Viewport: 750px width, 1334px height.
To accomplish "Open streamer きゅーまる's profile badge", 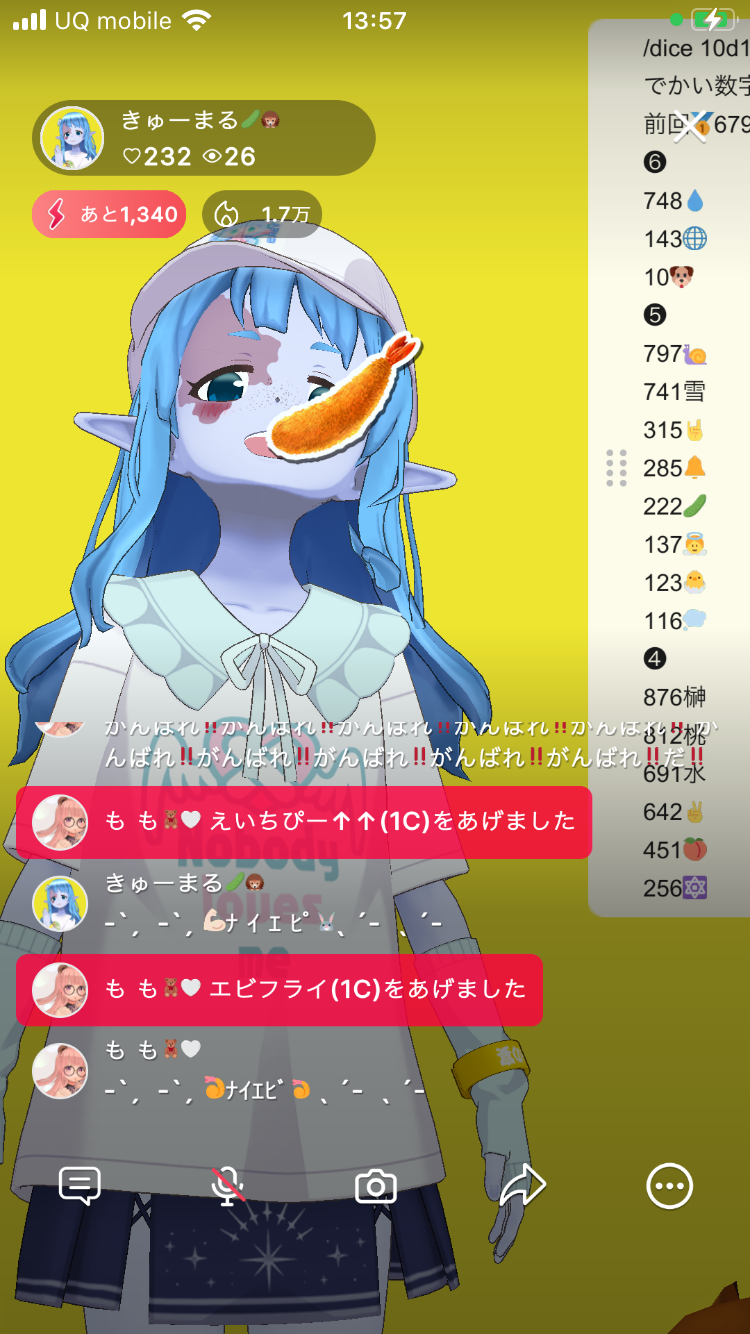I will point(204,138).
